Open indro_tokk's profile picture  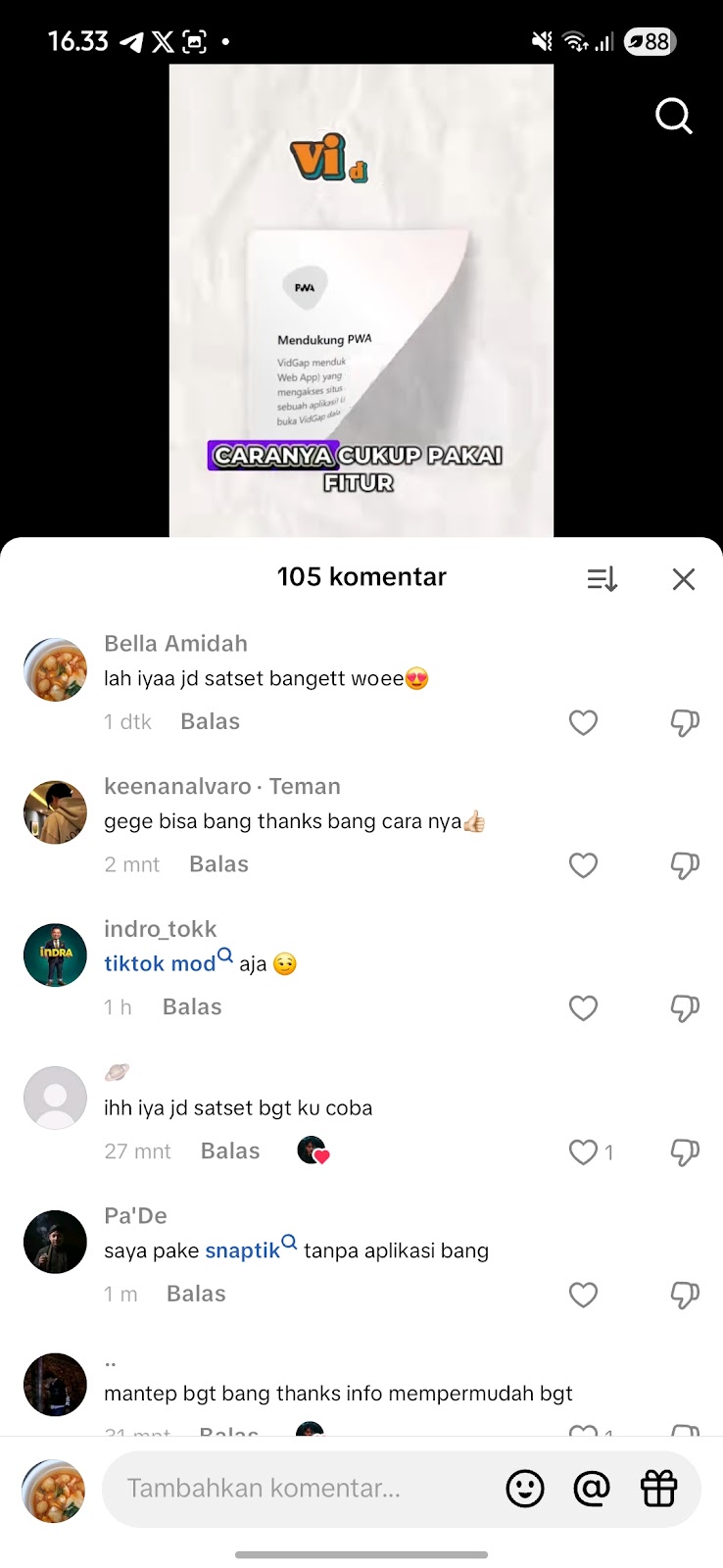click(x=55, y=955)
